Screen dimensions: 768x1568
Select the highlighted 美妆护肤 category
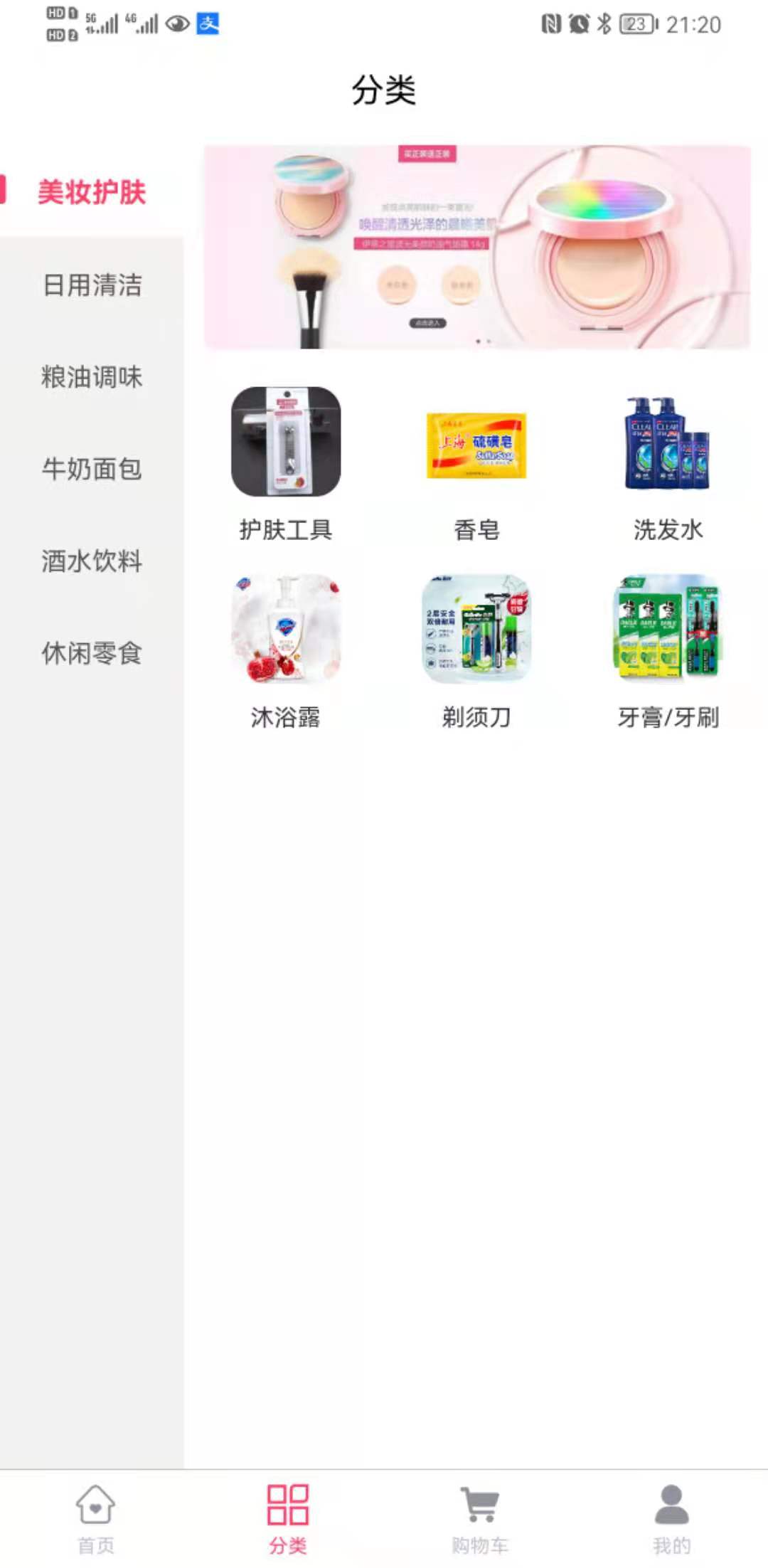91,193
